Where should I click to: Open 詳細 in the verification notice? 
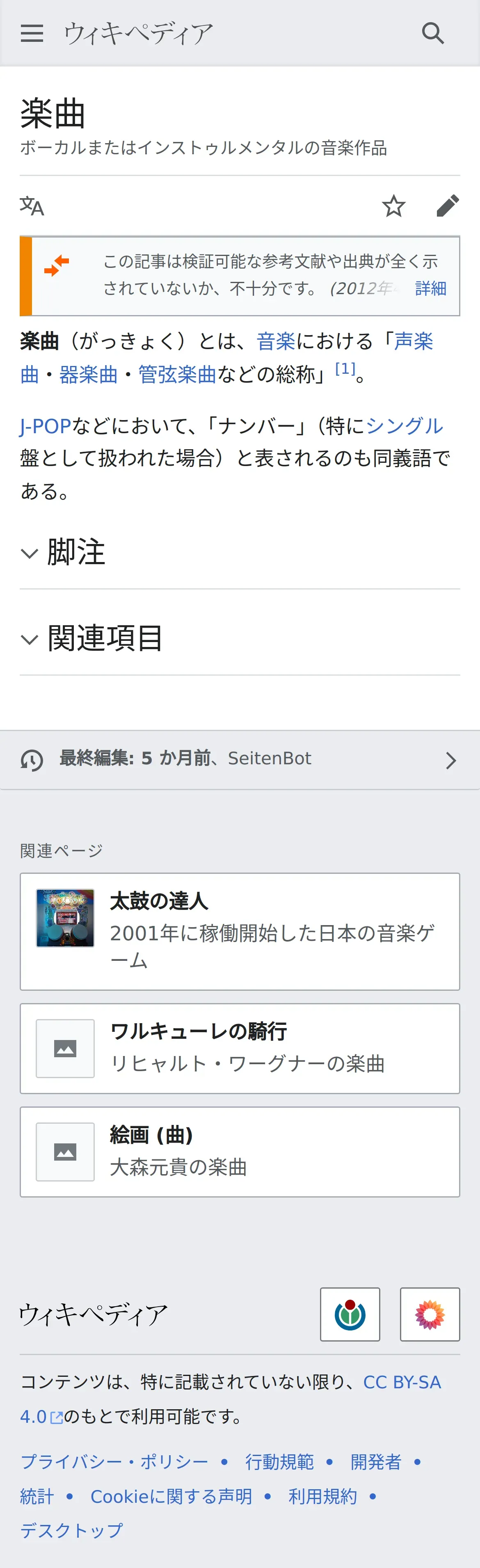coord(431,288)
